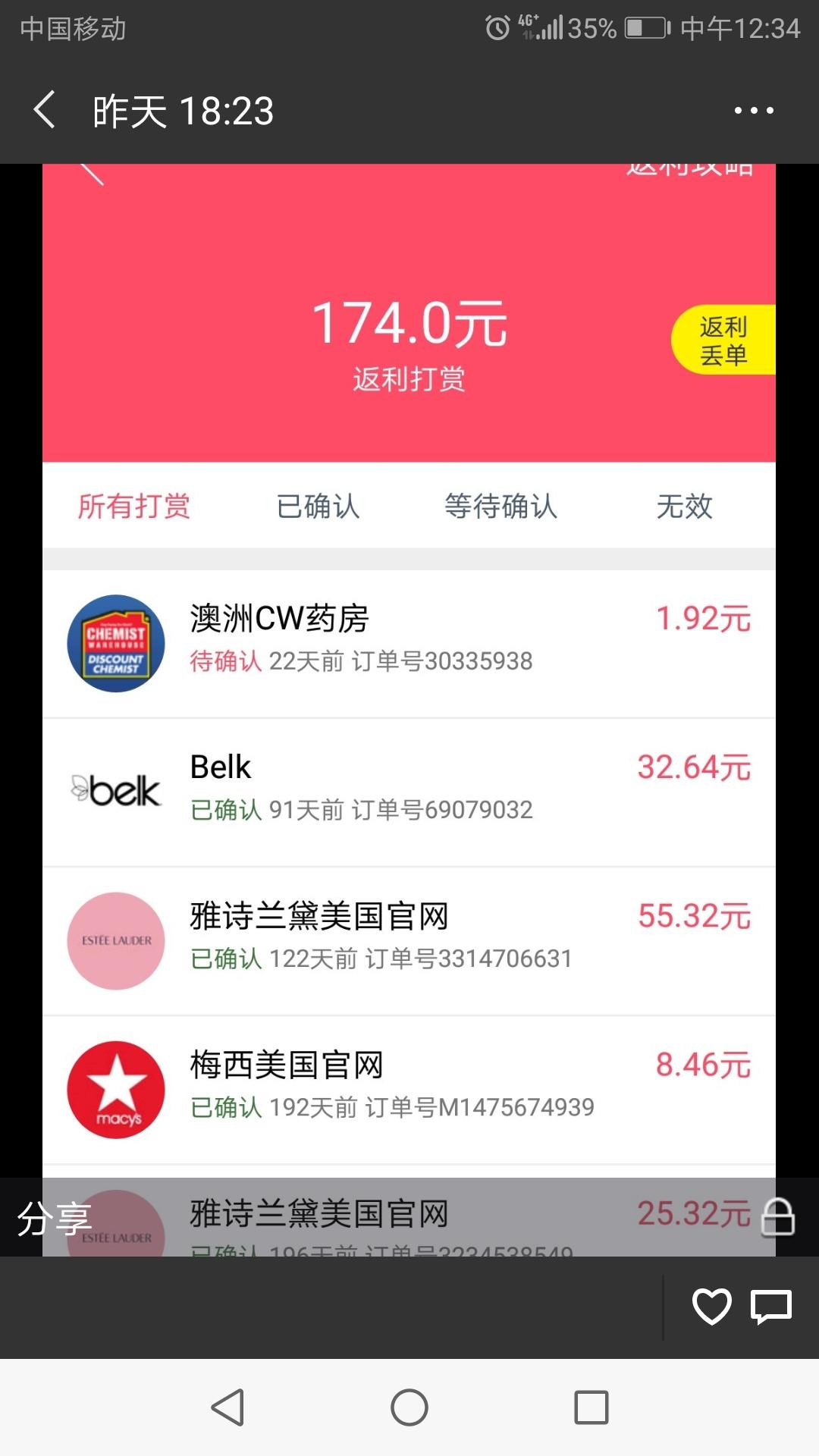819x1456 pixels.
Task: Tap the 分享 share button
Action: 54,1219
